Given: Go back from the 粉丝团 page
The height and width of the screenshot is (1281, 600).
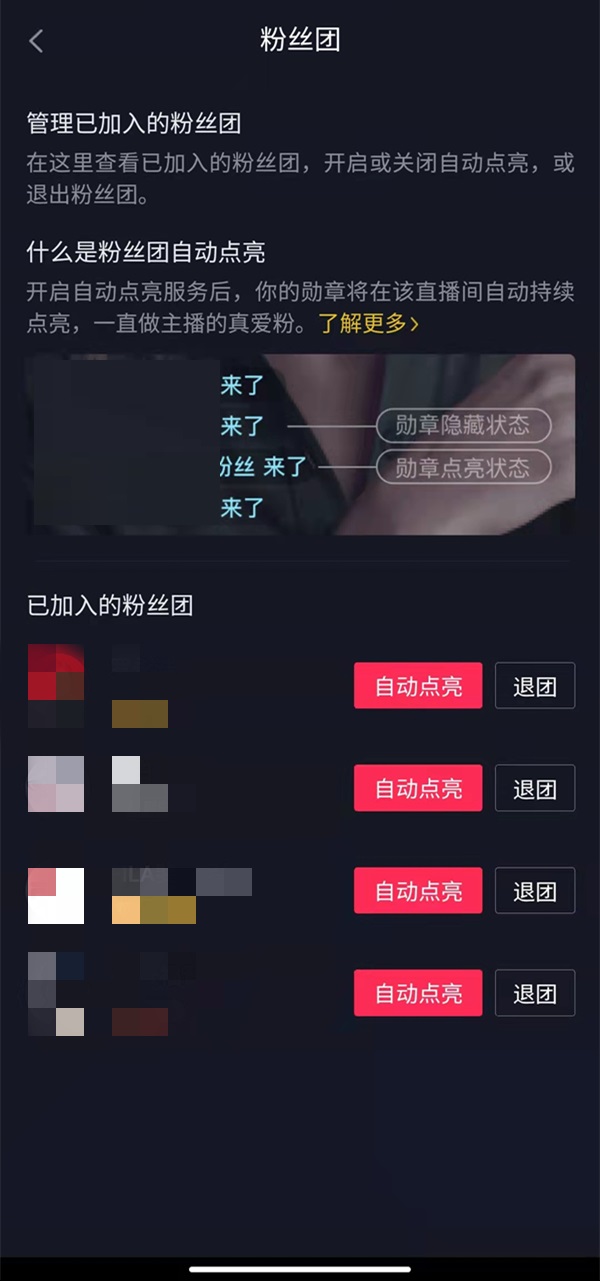Looking at the screenshot, I should 37,41.
